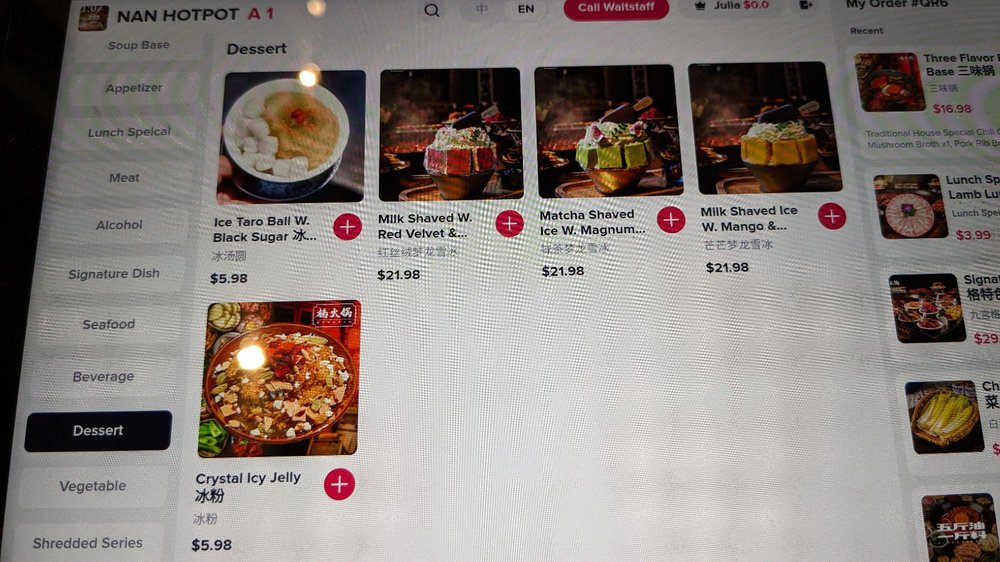Open the search icon

click(431, 10)
